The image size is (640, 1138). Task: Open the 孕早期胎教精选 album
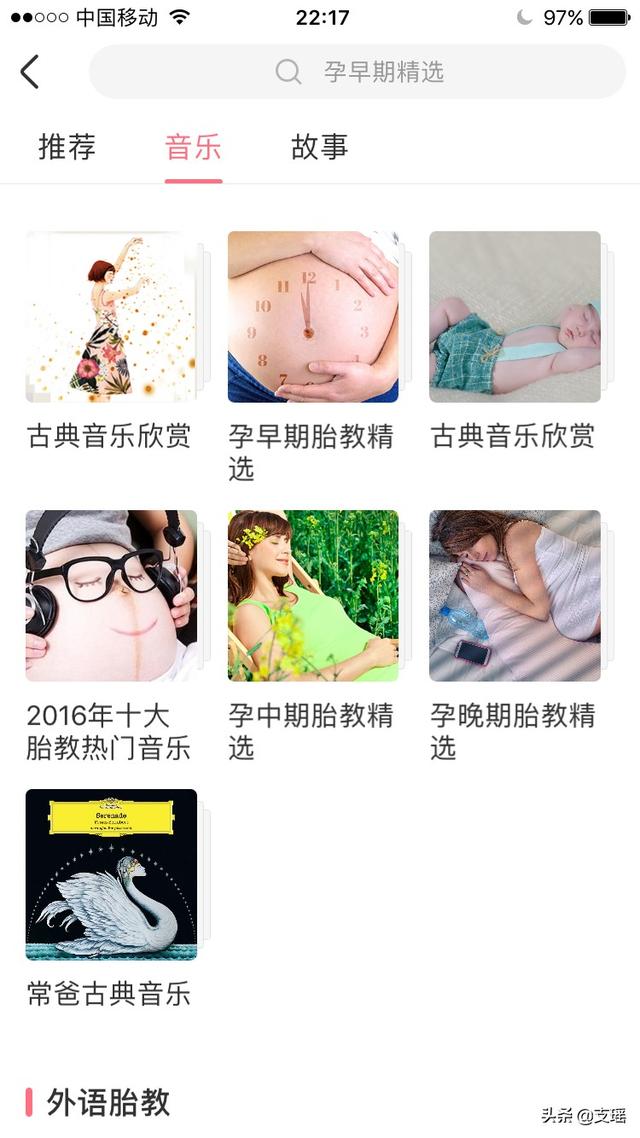[x=313, y=317]
